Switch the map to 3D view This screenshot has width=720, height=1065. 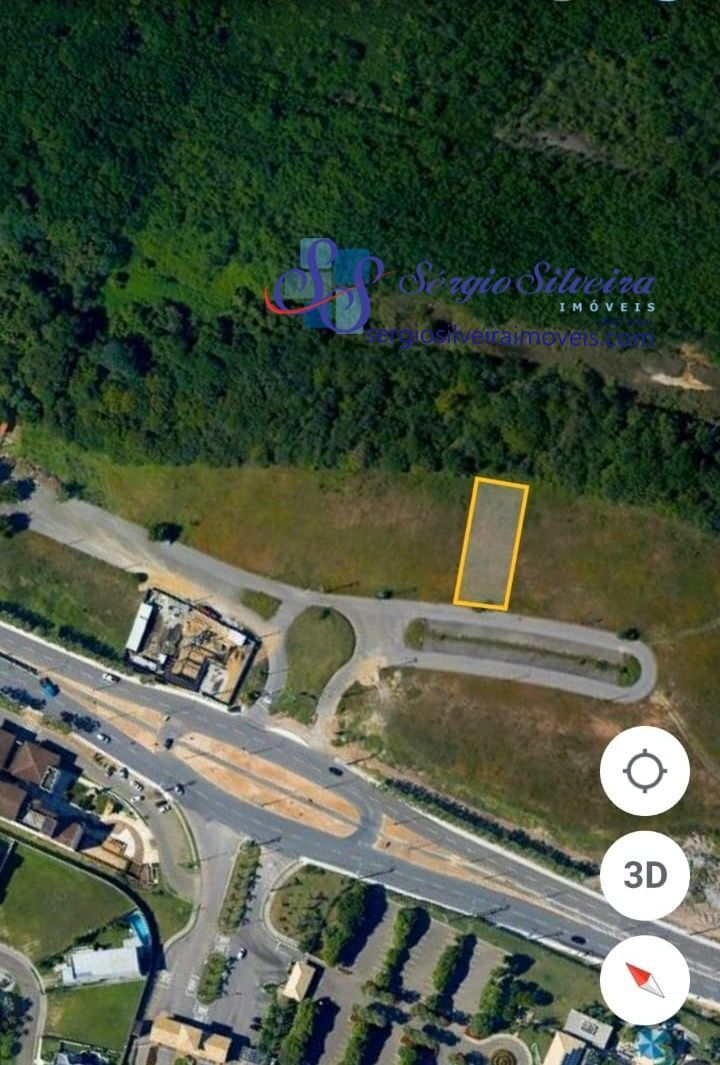tap(645, 876)
